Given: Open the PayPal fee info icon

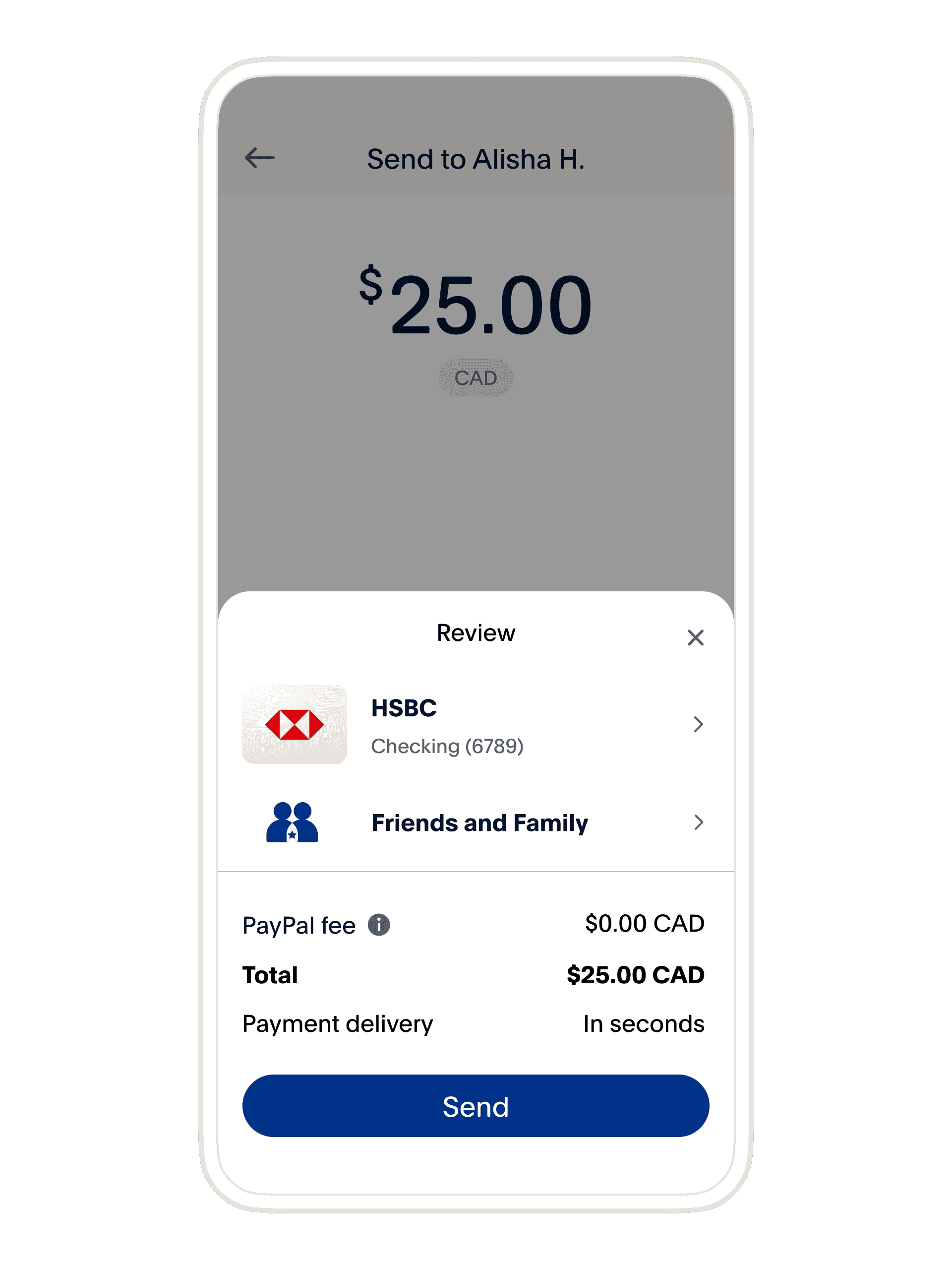Looking at the screenshot, I should (379, 925).
